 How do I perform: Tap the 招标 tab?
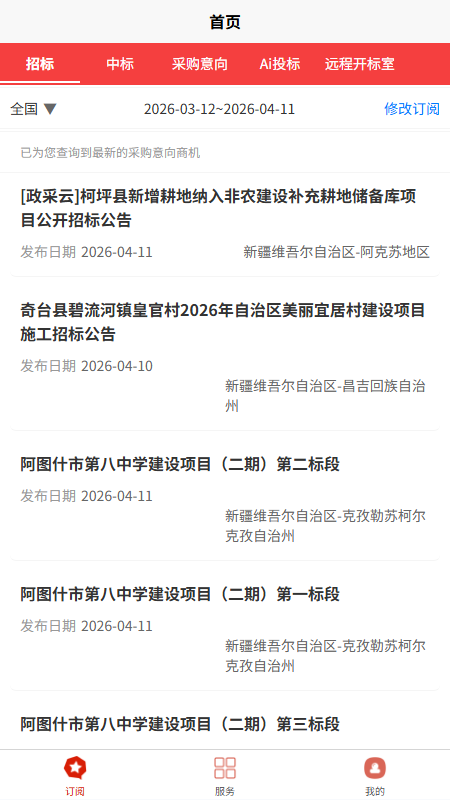pyautogui.click(x=40, y=64)
